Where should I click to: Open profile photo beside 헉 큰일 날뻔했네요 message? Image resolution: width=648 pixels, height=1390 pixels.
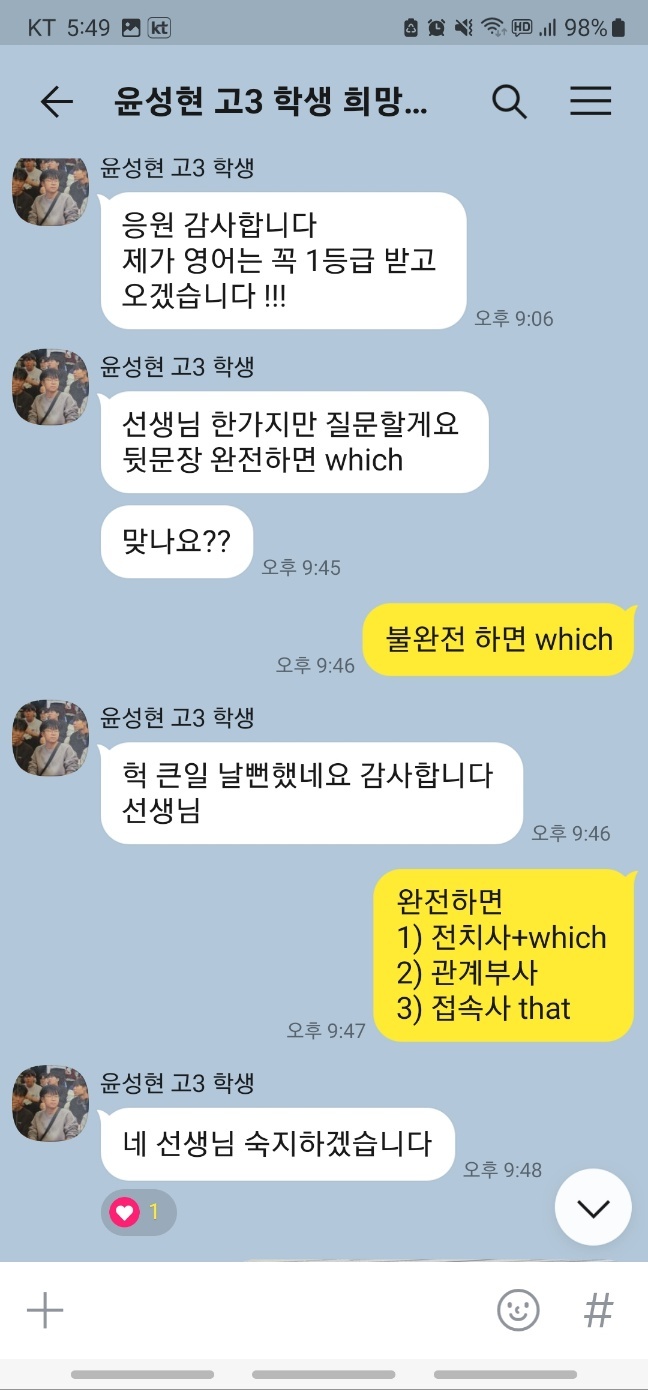(x=50, y=738)
